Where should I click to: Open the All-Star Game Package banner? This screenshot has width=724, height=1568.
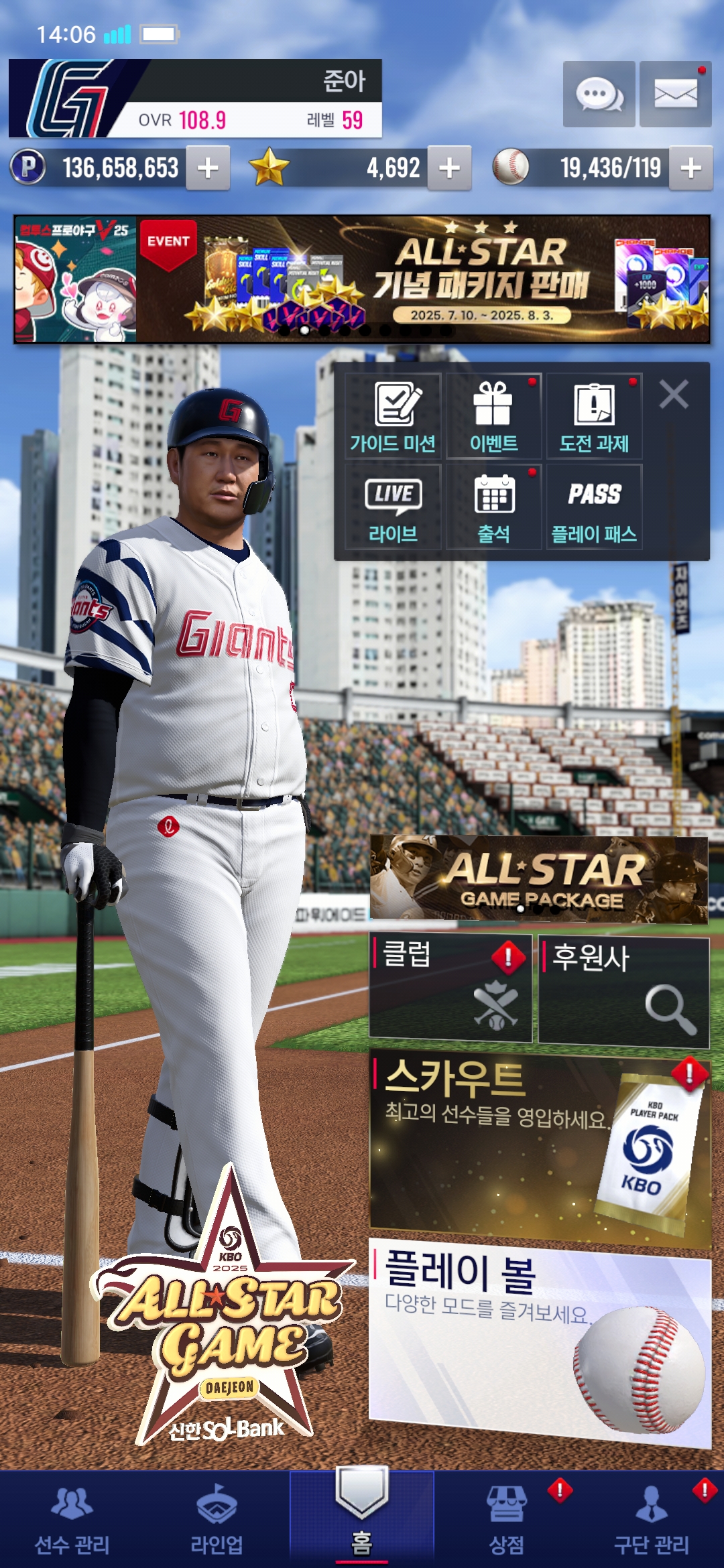[539, 879]
